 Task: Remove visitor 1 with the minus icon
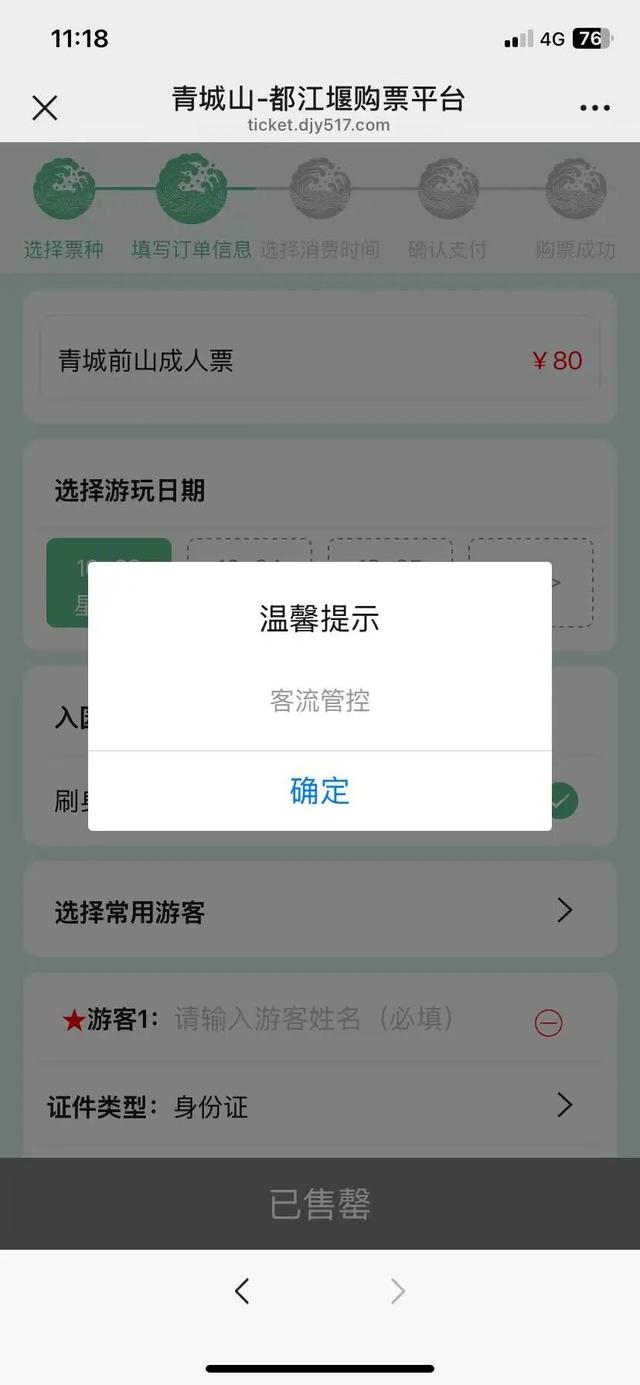(x=548, y=1022)
